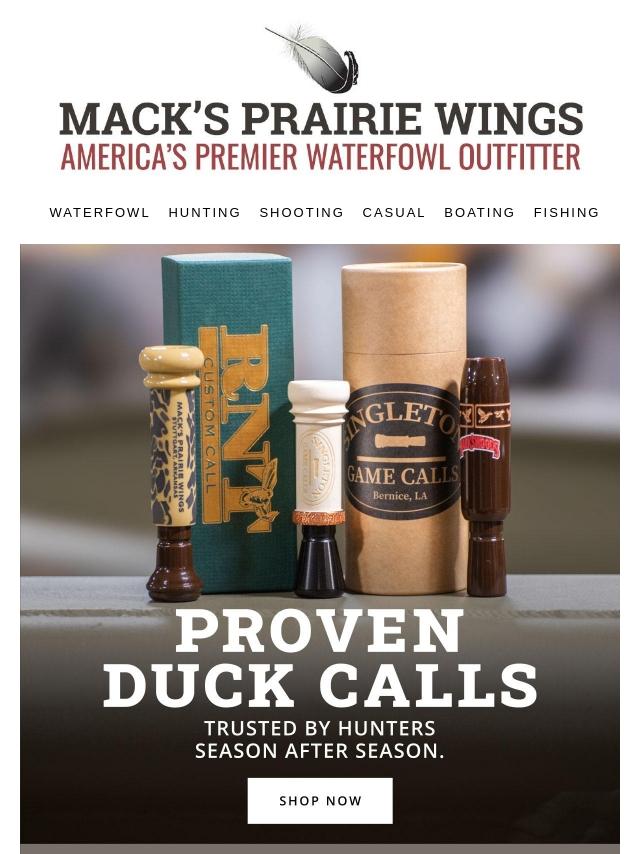The height and width of the screenshot is (854, 640).
Task: Open the Boating category link
Action: (x=479, y=213)
